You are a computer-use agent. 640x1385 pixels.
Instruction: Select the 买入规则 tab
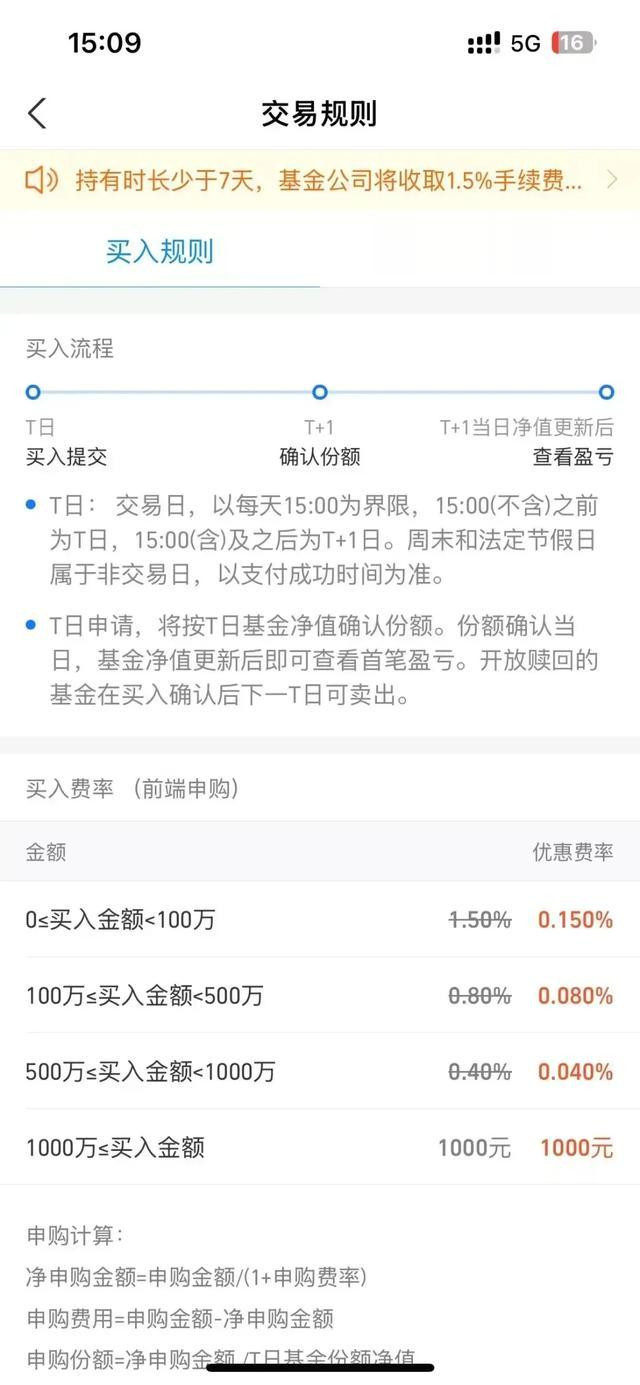(160, 251)
